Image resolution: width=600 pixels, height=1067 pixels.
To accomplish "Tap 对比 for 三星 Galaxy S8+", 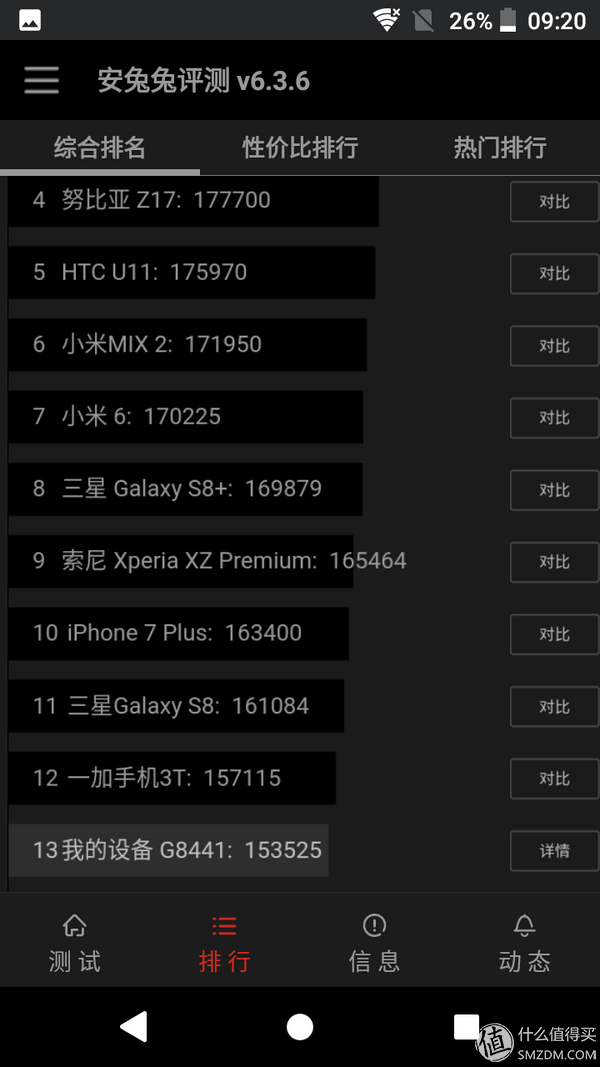I will (554, 490).
